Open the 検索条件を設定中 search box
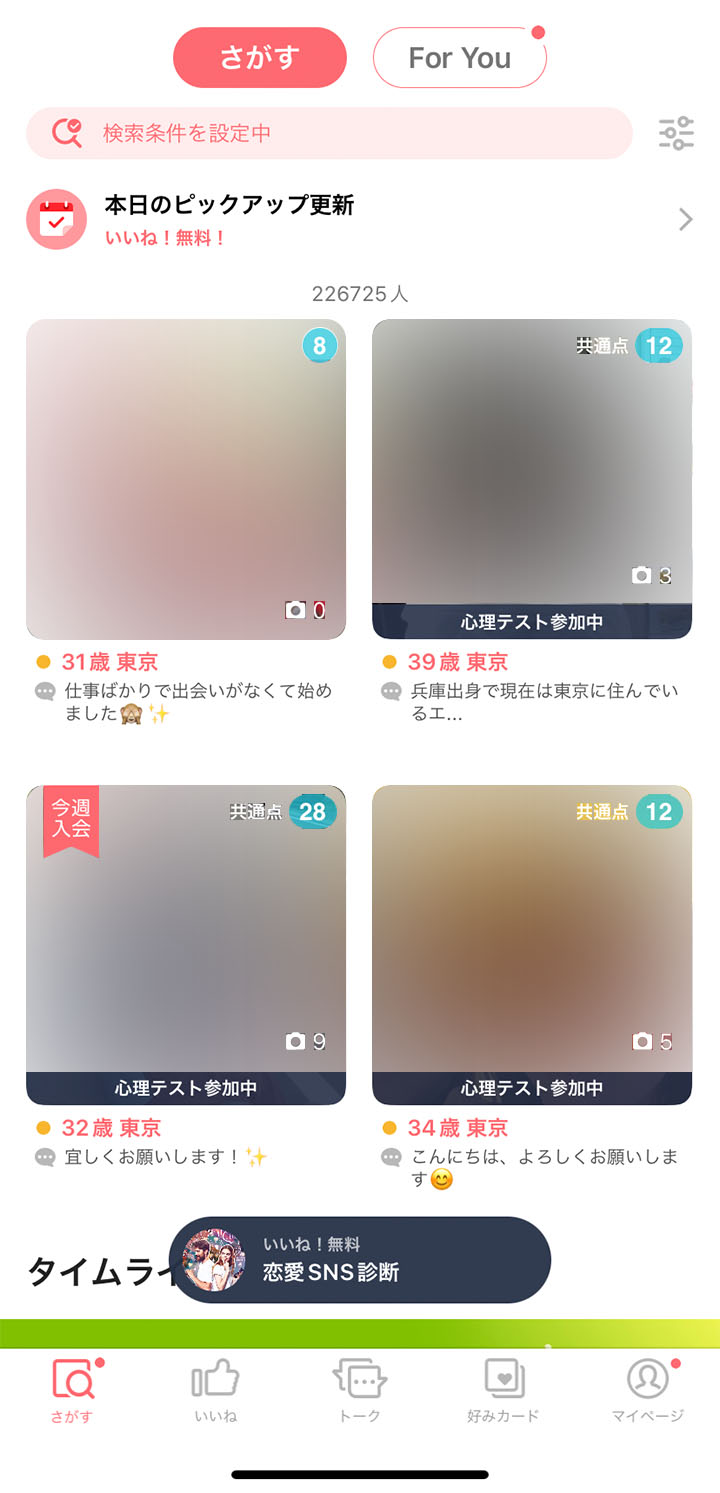 [x=329, y=133]
